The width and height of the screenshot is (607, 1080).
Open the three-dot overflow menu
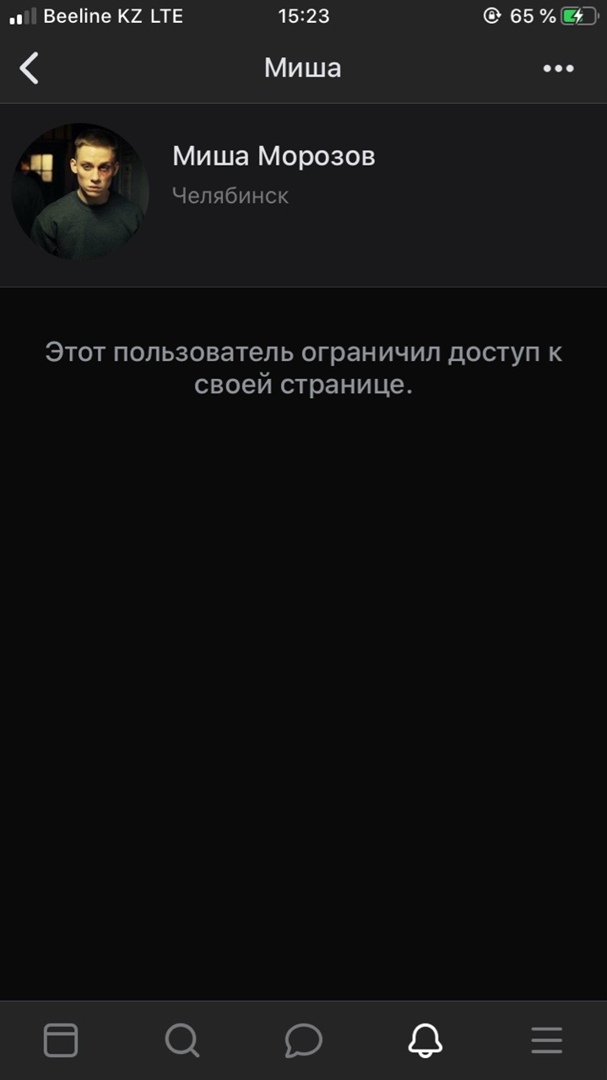pyautogui.click(x=558, y=68)
